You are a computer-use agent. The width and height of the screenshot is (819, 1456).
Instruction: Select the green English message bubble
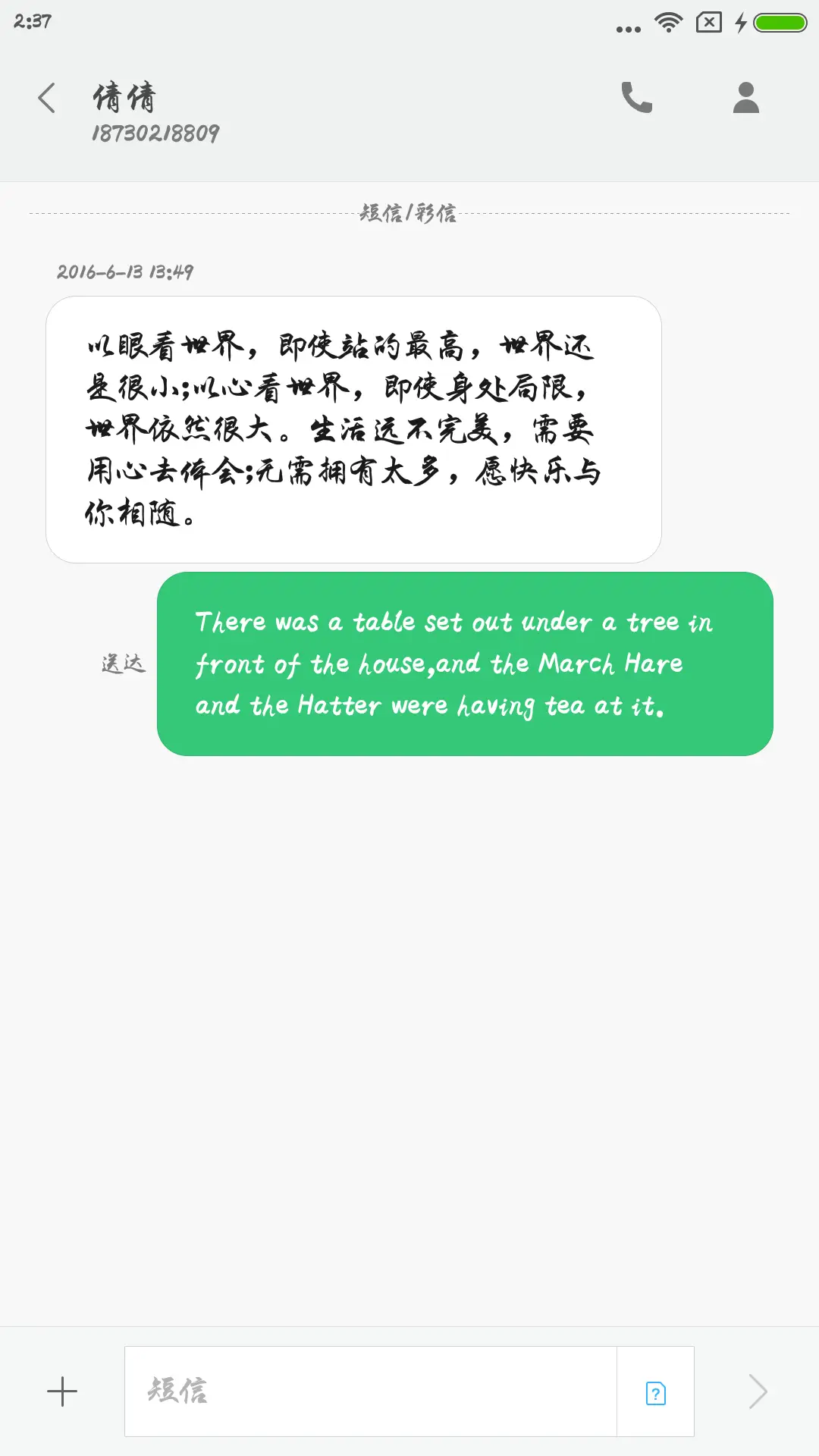(465, 663)
